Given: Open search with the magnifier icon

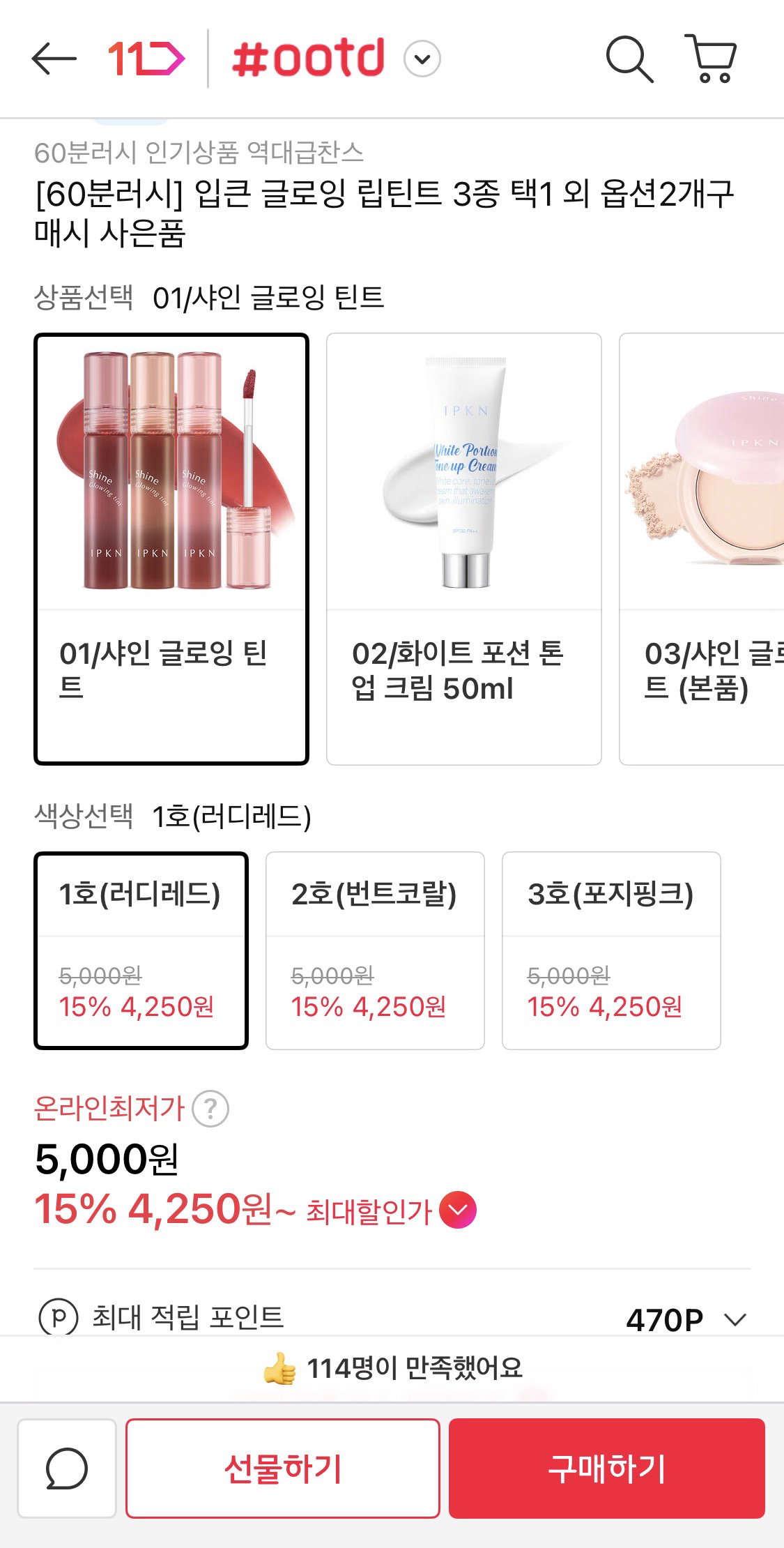Looking at the screenshot, I should 629,59.
